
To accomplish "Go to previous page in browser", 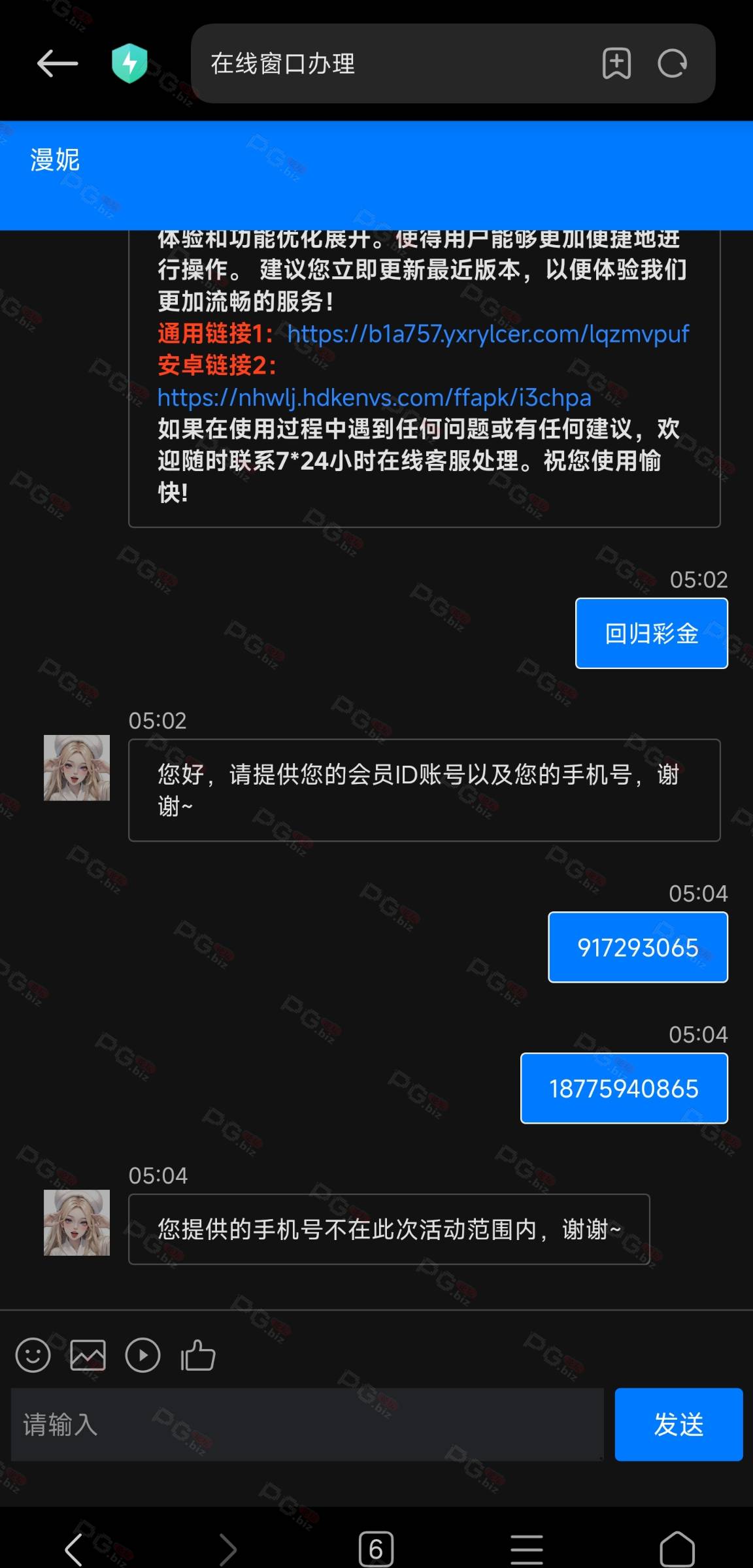I will click(x=74, y=1548).
